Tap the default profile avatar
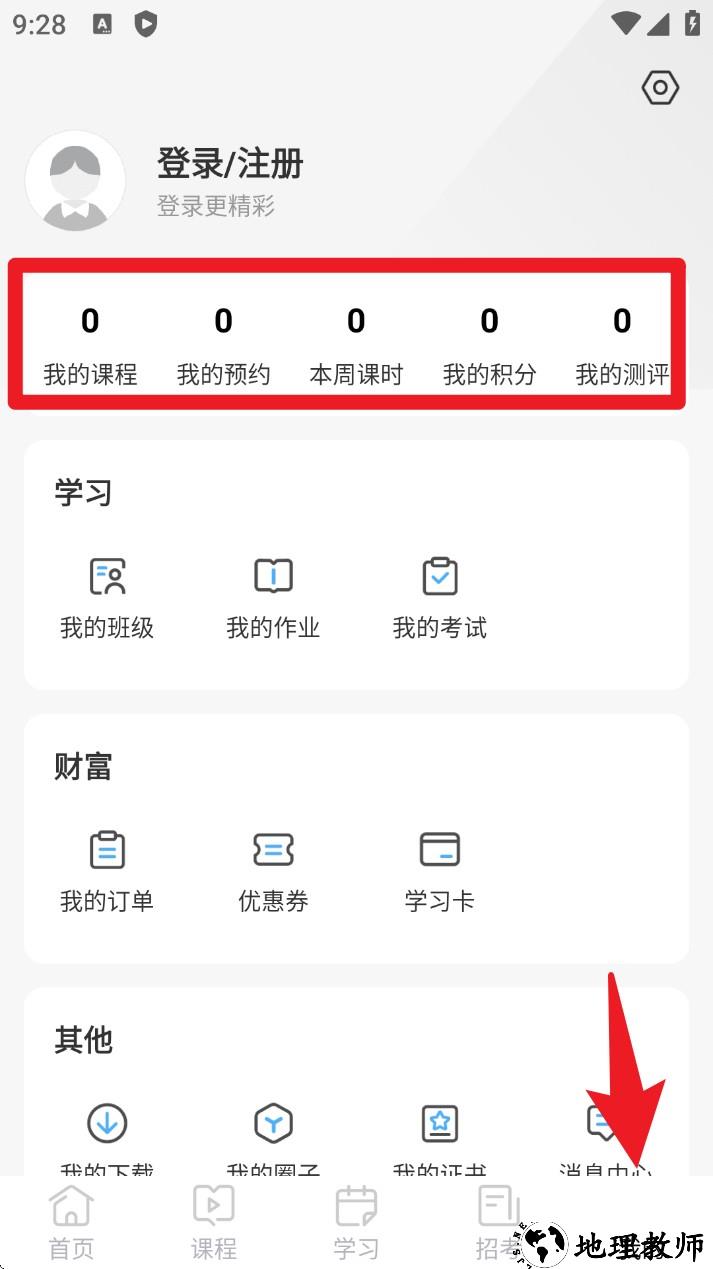The width and height of the screenshot is (713, 1269). (x=75, y=181)
